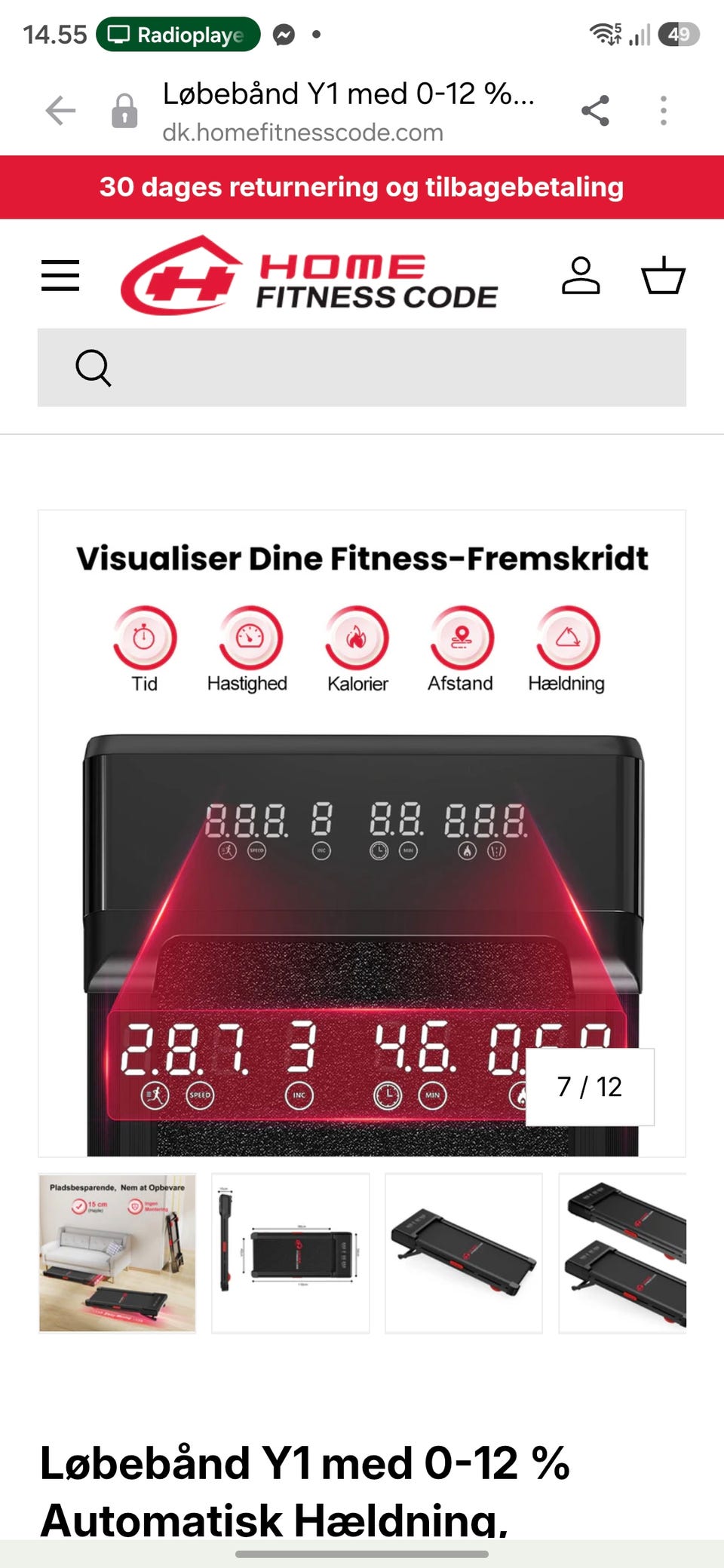Open the browser overflow menu
Viewport: 724px width, 1568px height.
point(664,111)
